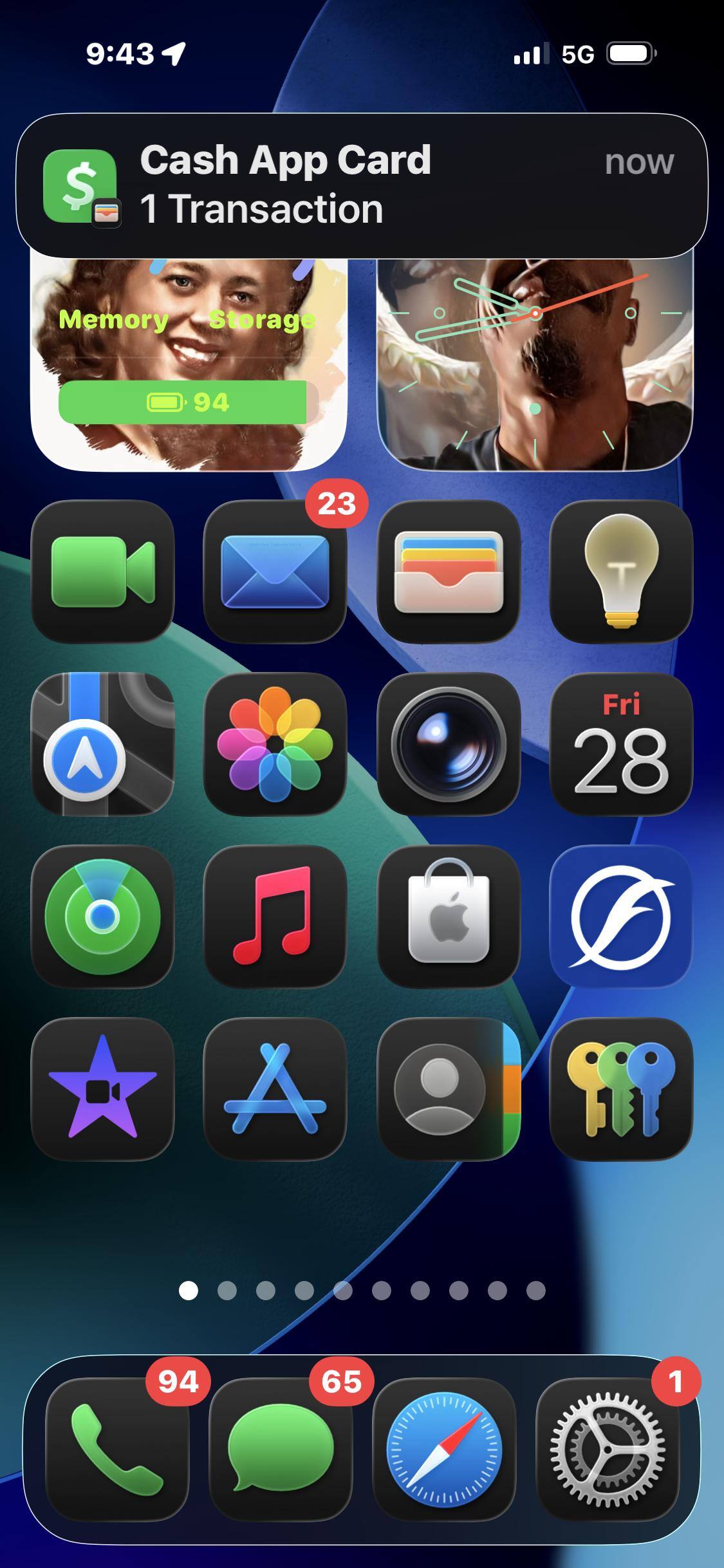Open the Photos app
This screenshot has width=724, height=1568.
tap(275, 744)
